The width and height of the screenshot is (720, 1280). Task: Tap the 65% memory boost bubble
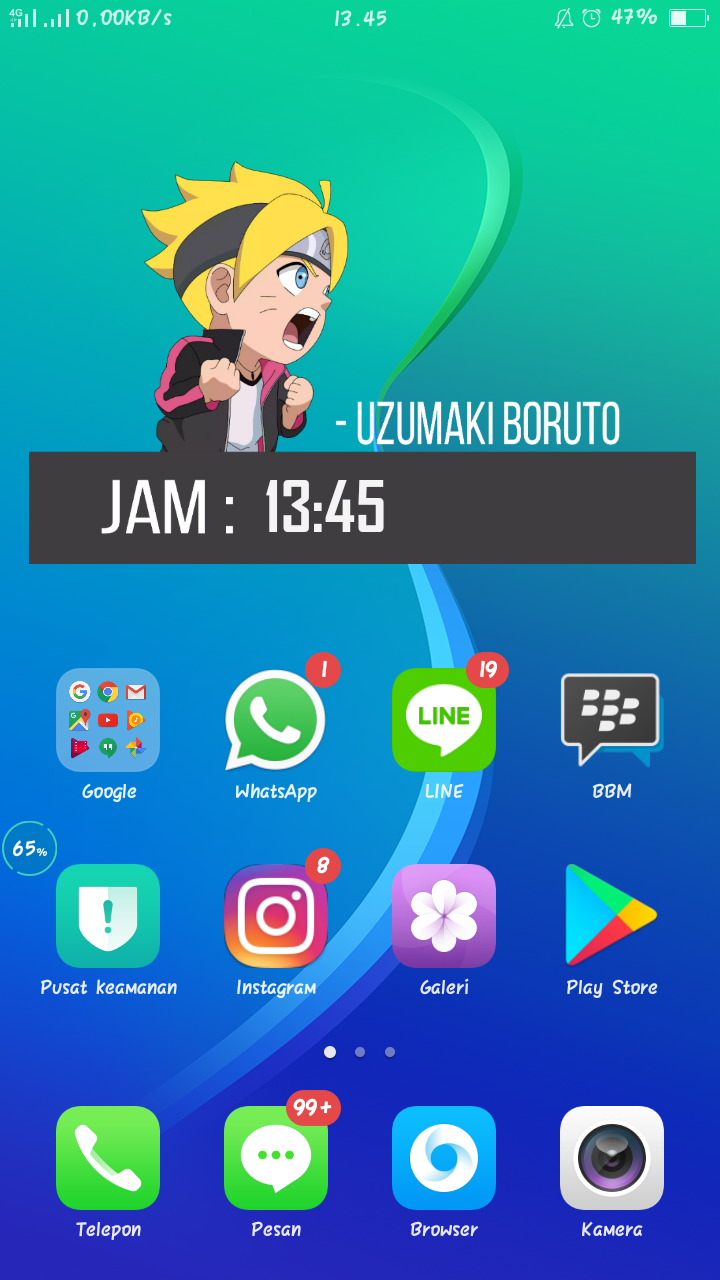tap(29, 849)
